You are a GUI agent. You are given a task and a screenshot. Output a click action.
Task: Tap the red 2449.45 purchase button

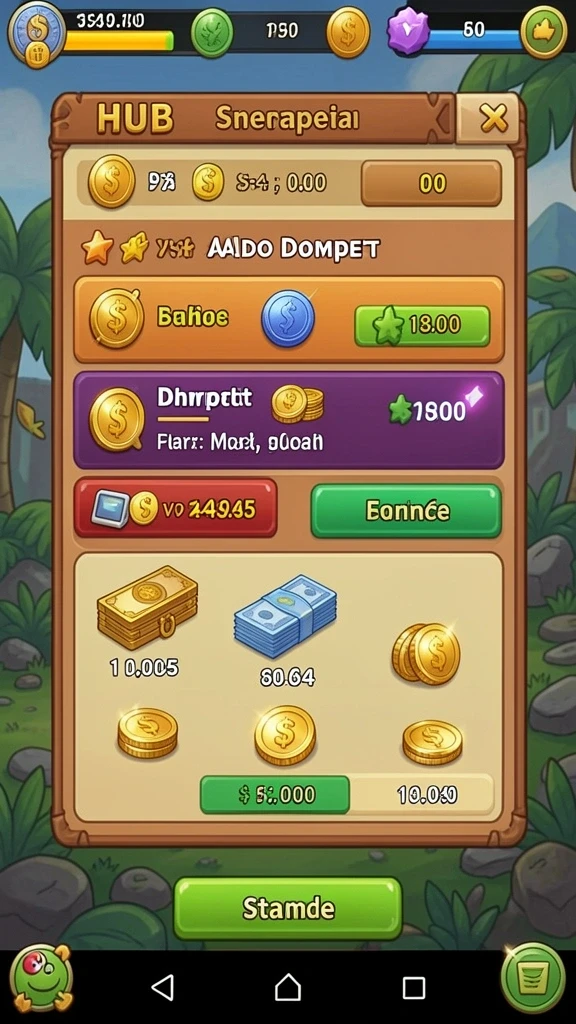point(176,508)
